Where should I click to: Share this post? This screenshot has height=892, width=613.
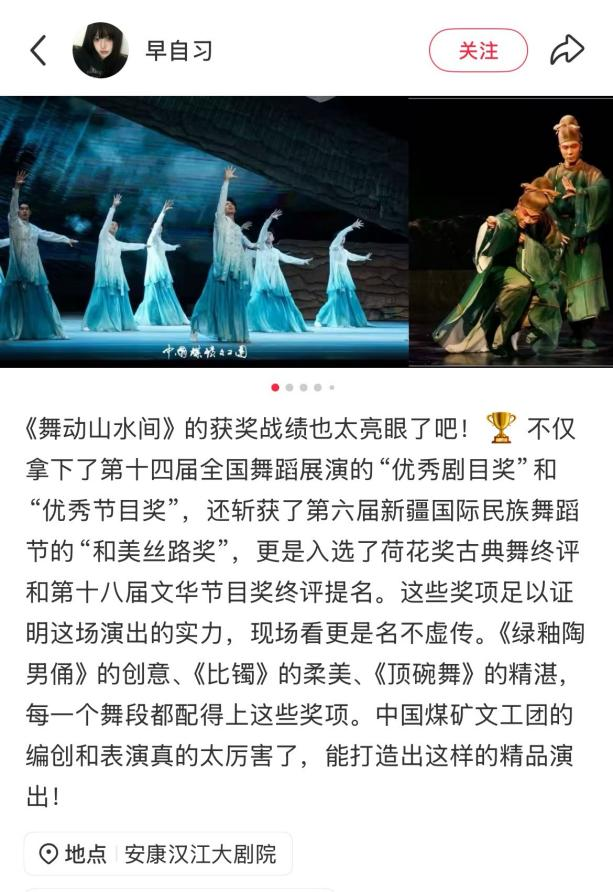[567, 50]
